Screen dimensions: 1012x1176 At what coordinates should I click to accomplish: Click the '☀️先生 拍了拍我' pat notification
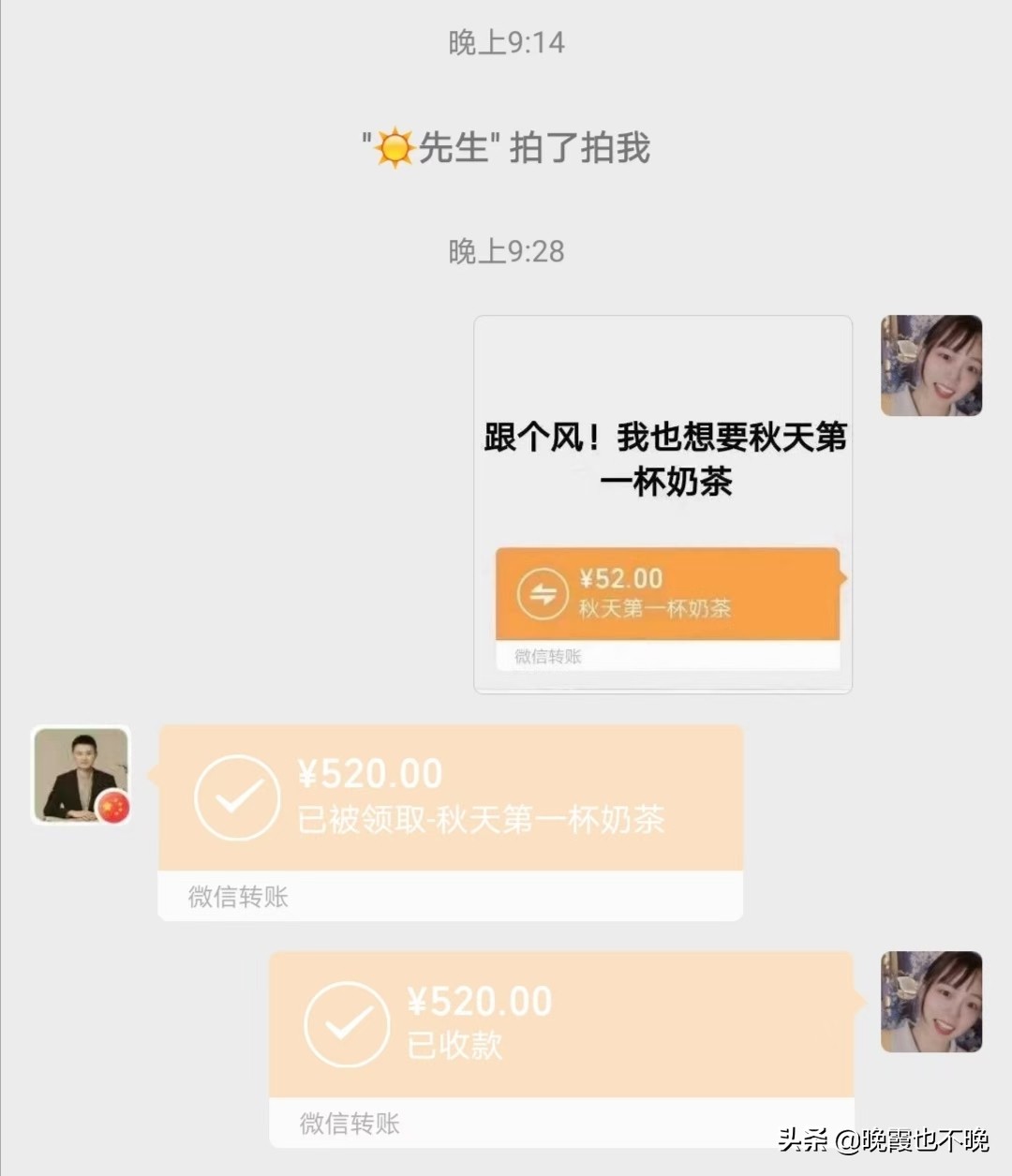click(x=506, y=148)
